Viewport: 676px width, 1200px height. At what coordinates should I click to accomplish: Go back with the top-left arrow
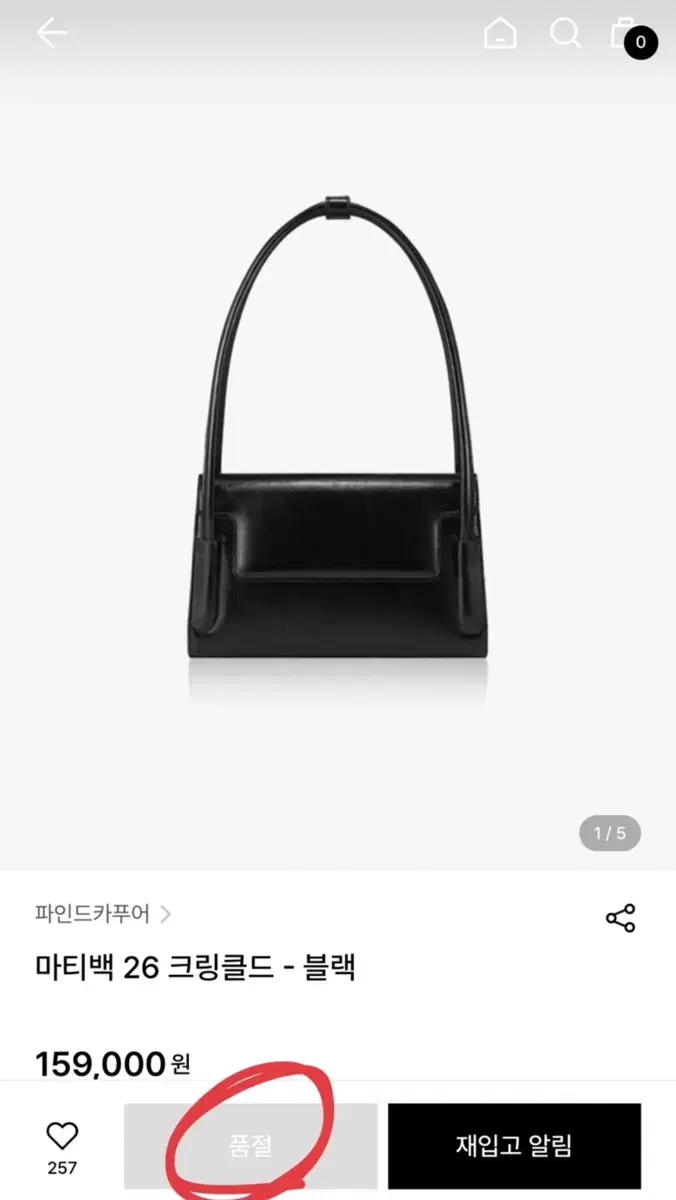51,33
